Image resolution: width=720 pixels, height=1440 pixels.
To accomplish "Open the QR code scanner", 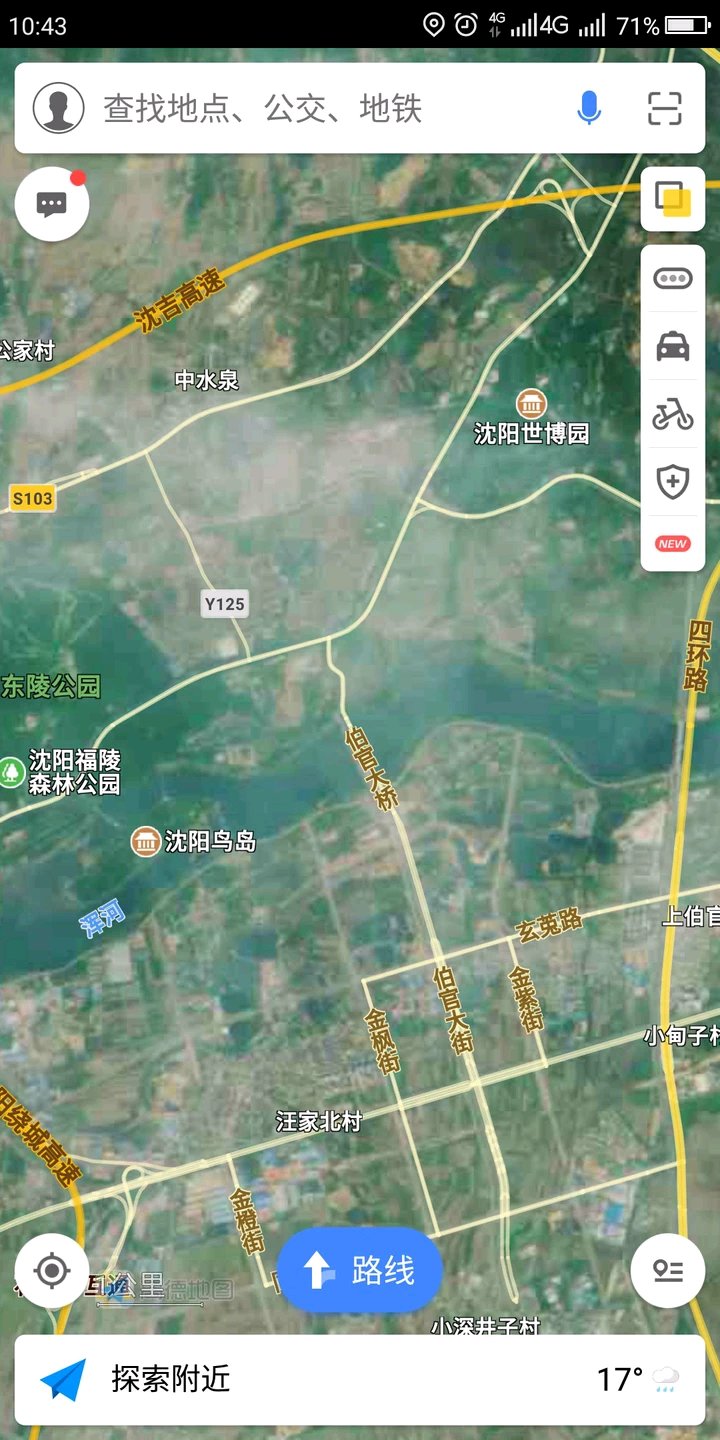I will coord(664,108).
